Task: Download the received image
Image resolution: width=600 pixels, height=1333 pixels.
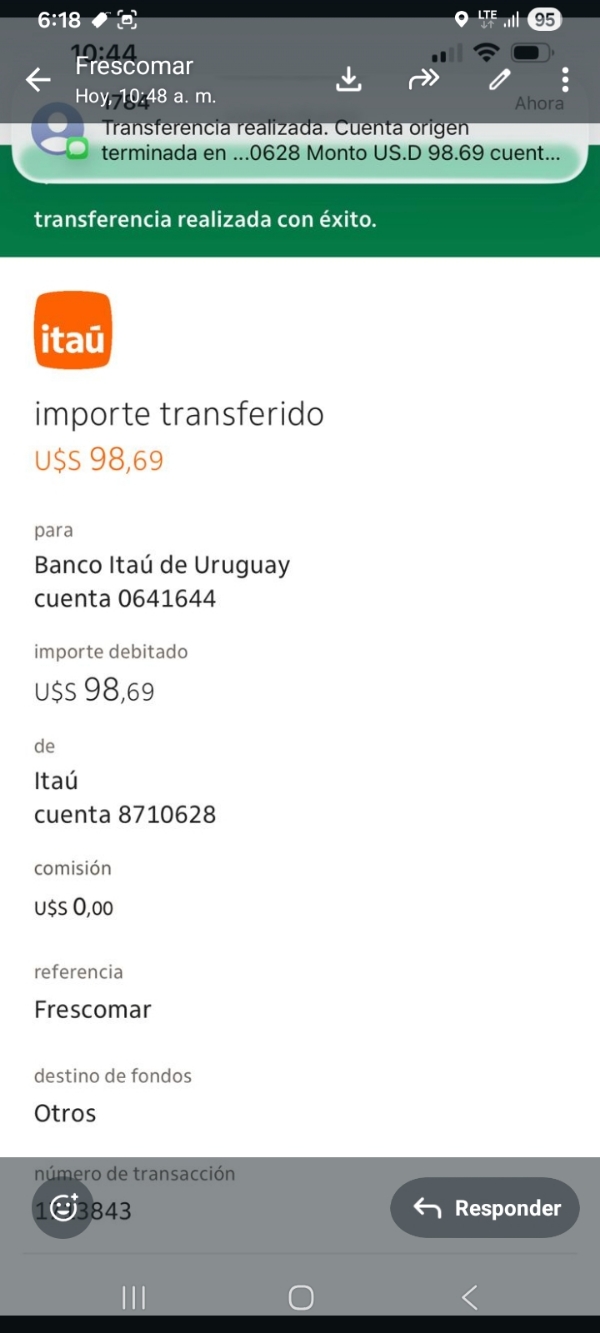Action: (x=348, y=80)
